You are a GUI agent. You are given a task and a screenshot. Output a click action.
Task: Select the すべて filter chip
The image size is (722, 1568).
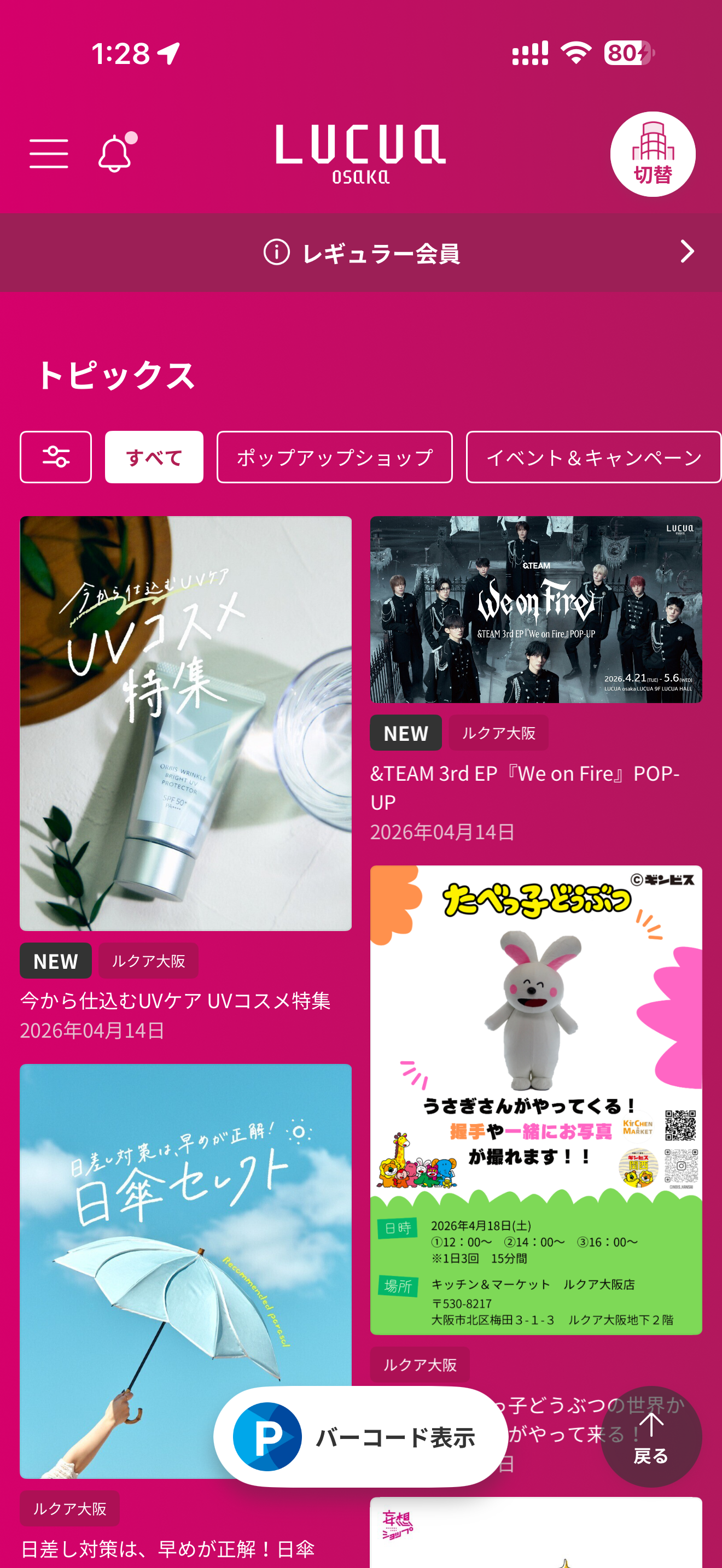tap(154, 457)
